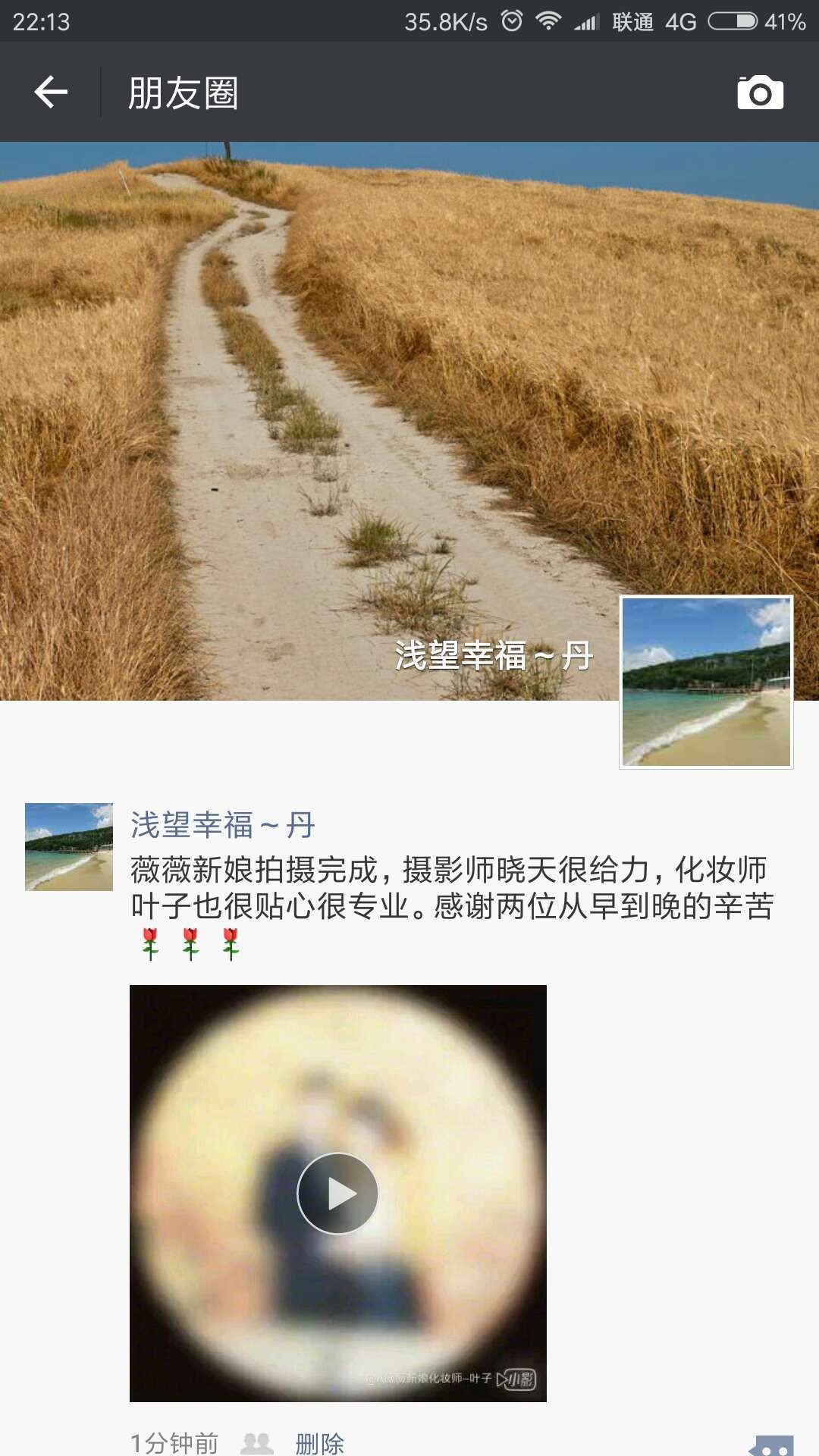Play the video in the post
Image resolution: width=819 pixels, height=1456 pixels.
click(x=338, y=1193)
